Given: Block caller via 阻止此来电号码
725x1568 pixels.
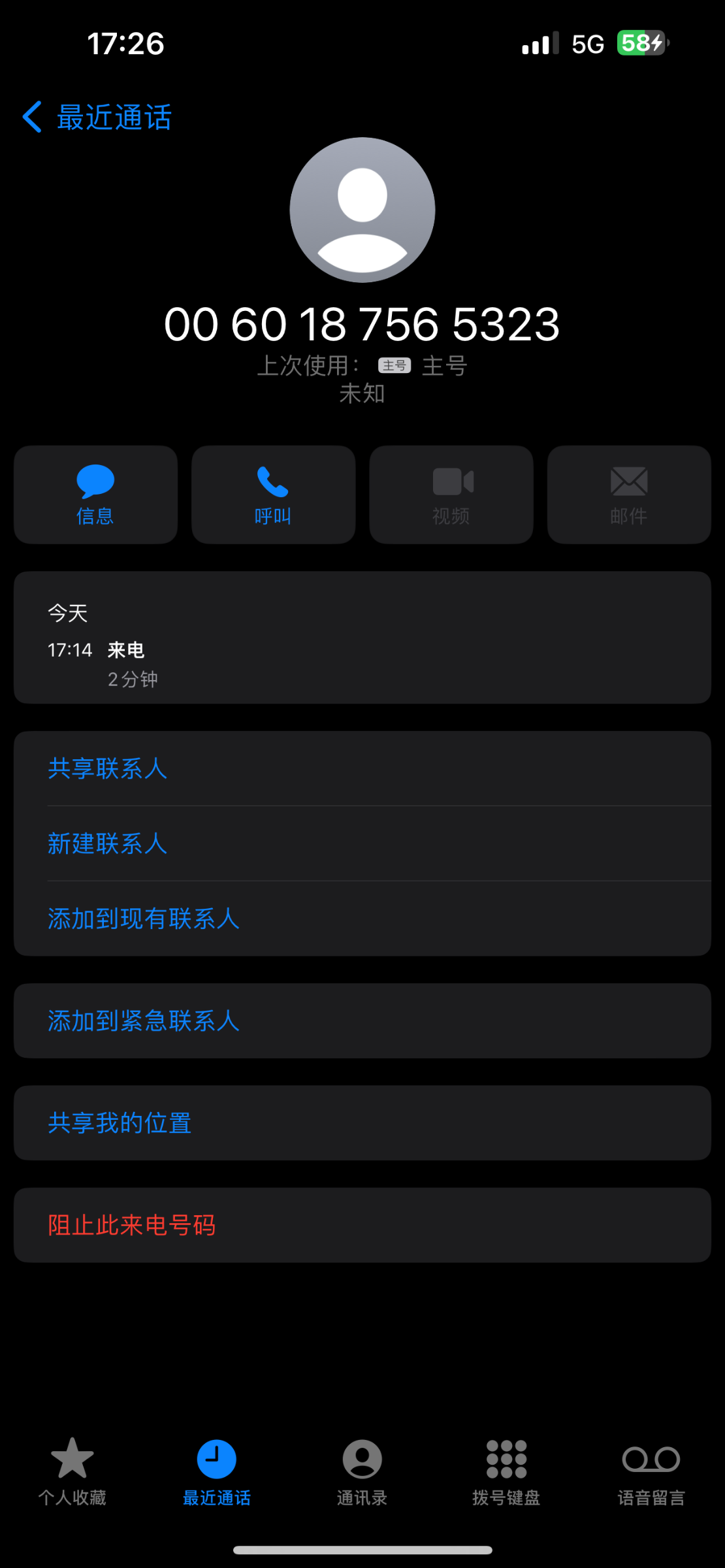Looking at the screenshot, I should coord(132,1225).
